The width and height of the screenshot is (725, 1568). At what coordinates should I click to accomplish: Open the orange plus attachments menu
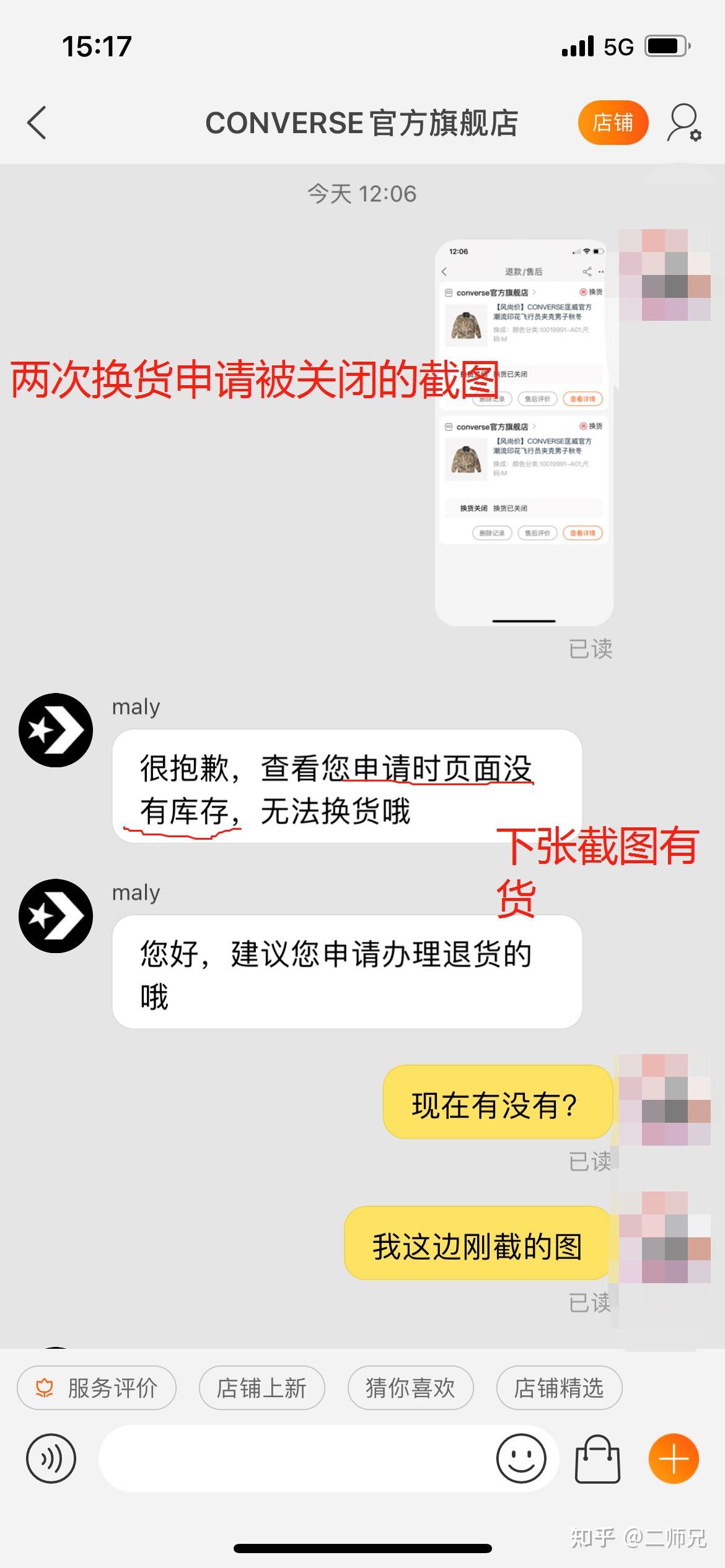point(674,1458)
